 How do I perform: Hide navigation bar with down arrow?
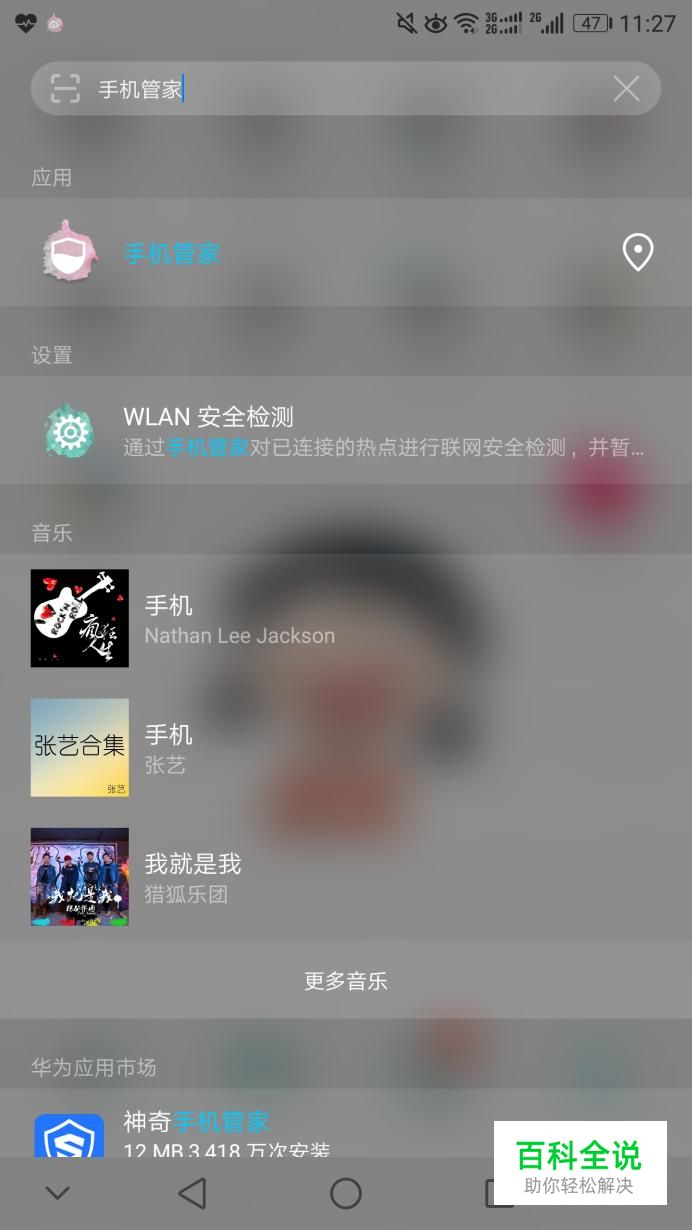[x=58, y=1192]
